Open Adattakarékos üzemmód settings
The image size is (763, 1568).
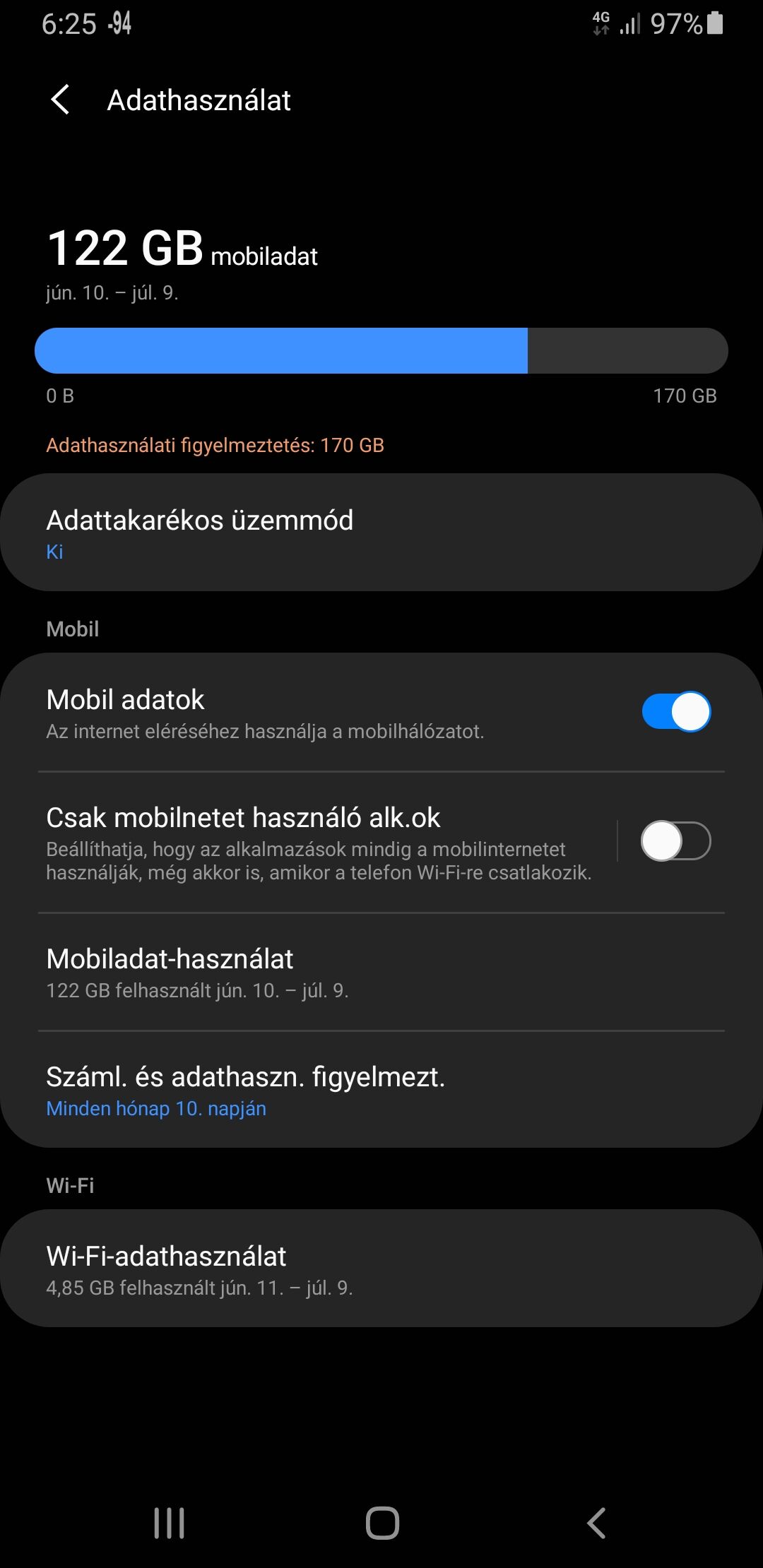tap(381, 533)
